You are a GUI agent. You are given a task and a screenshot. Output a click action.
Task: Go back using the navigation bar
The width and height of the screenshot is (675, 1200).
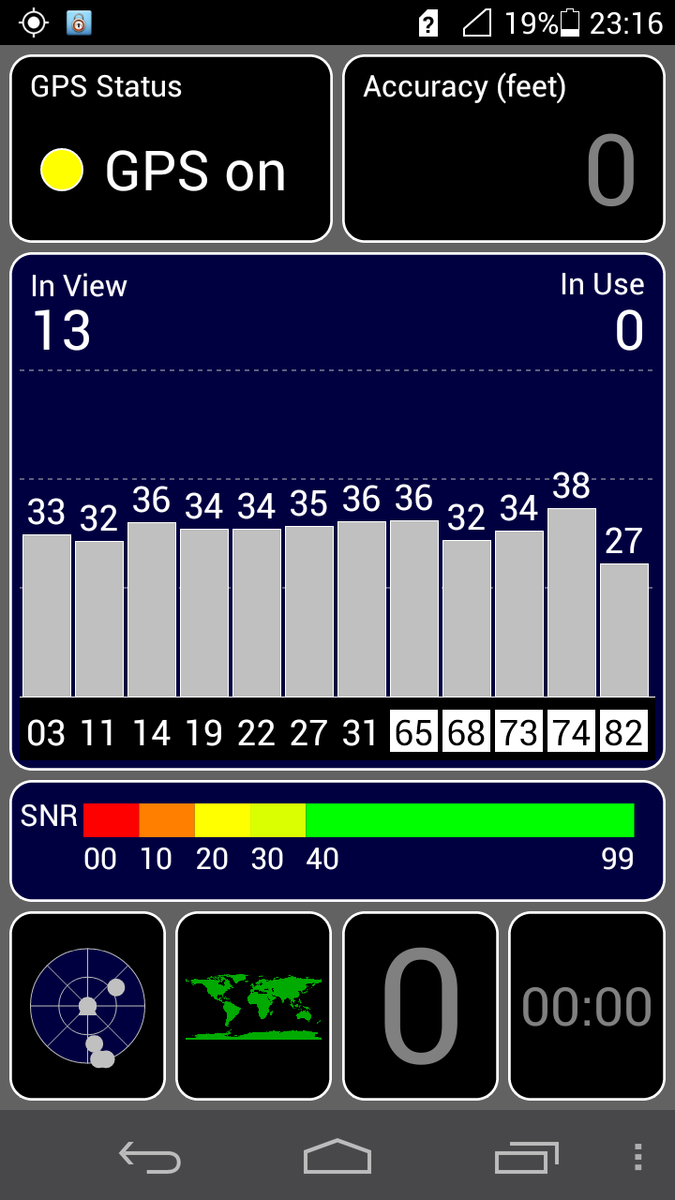(x=150, y=1157)
